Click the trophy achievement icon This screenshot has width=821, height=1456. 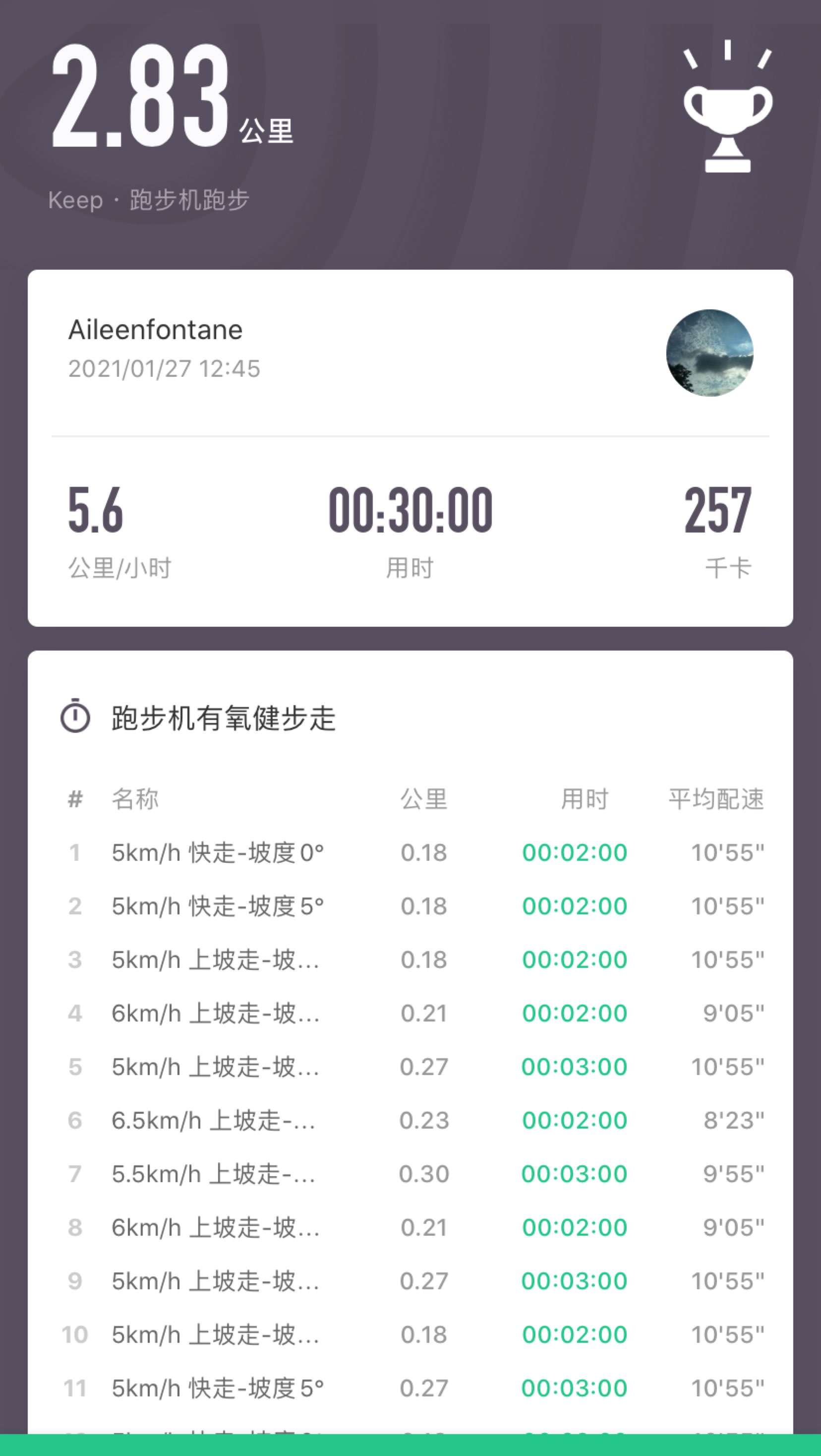coord(729,110)
